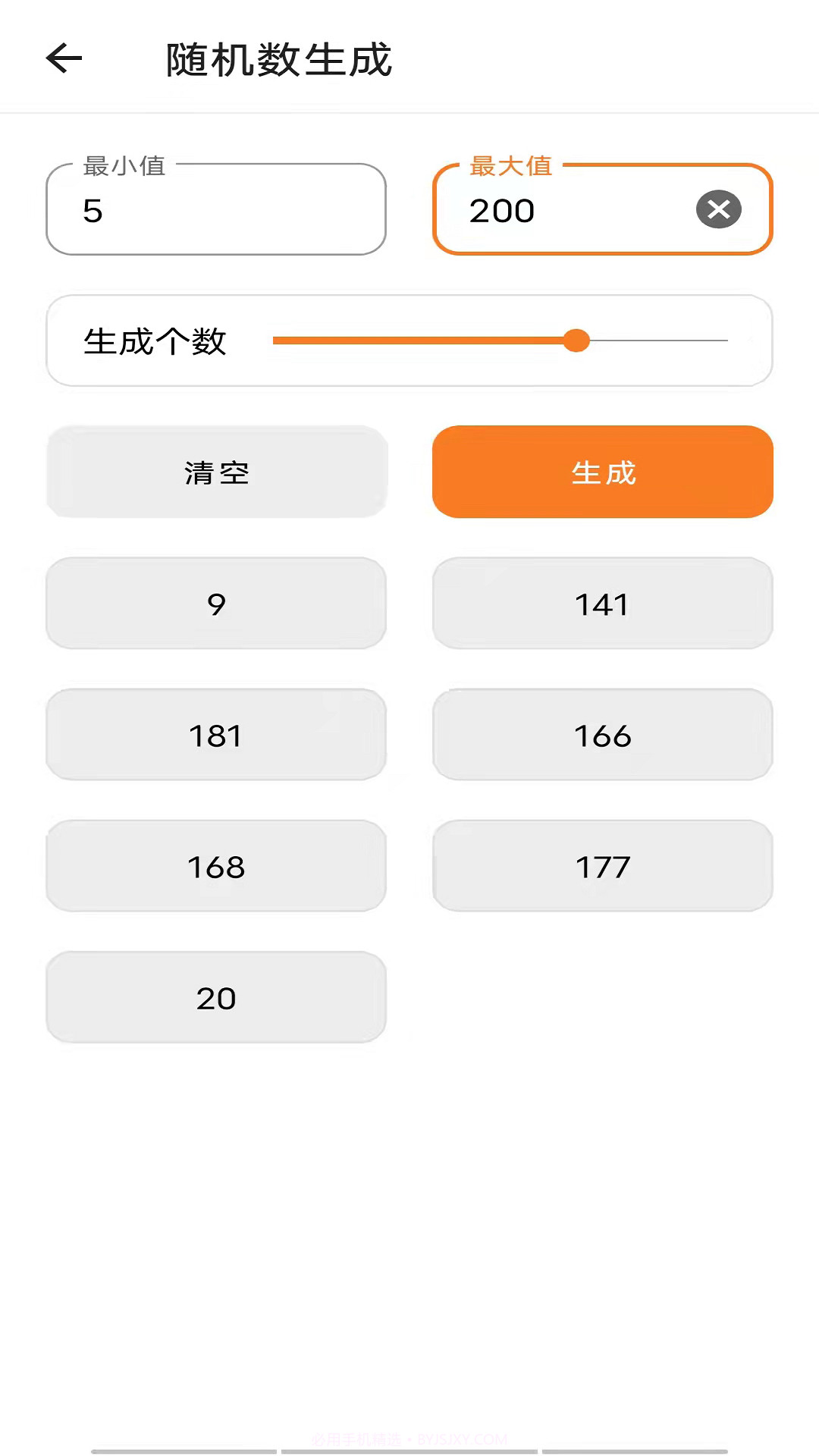
Task: Tap the 生成 button to generate numbers
Action: click(x=603, y=472)
